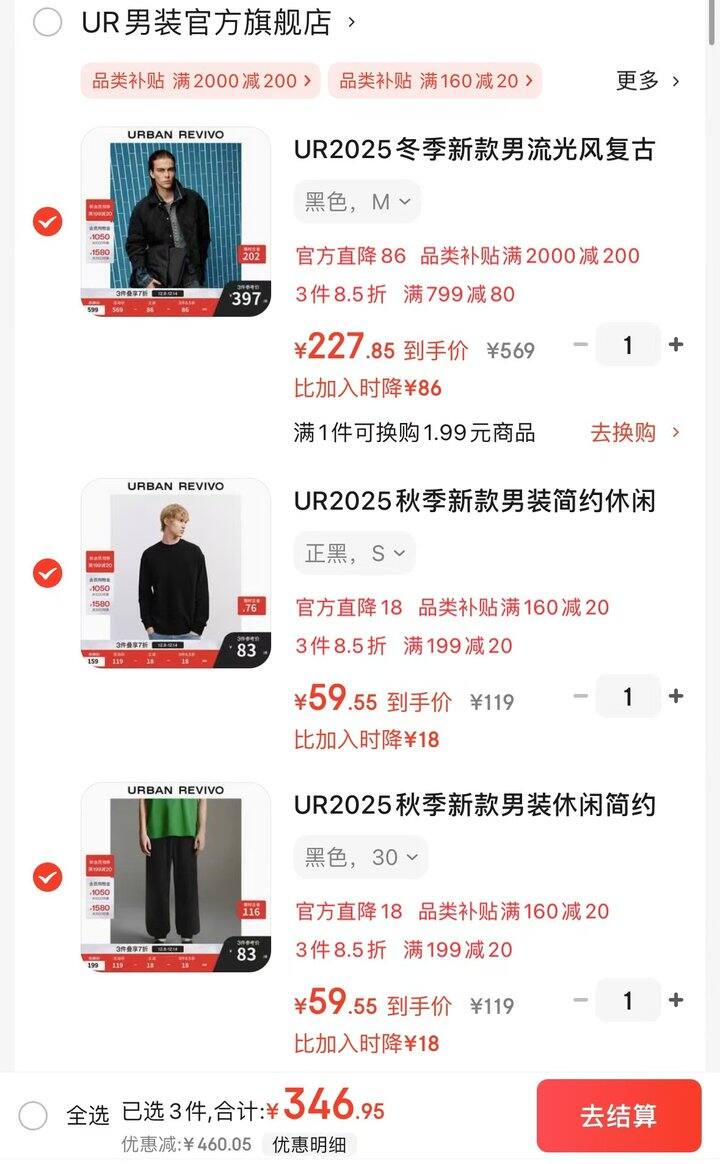720x1164 pixels.
Task: Increase quantity of the ¥227.85 jacket
Action: pos(676,345)
